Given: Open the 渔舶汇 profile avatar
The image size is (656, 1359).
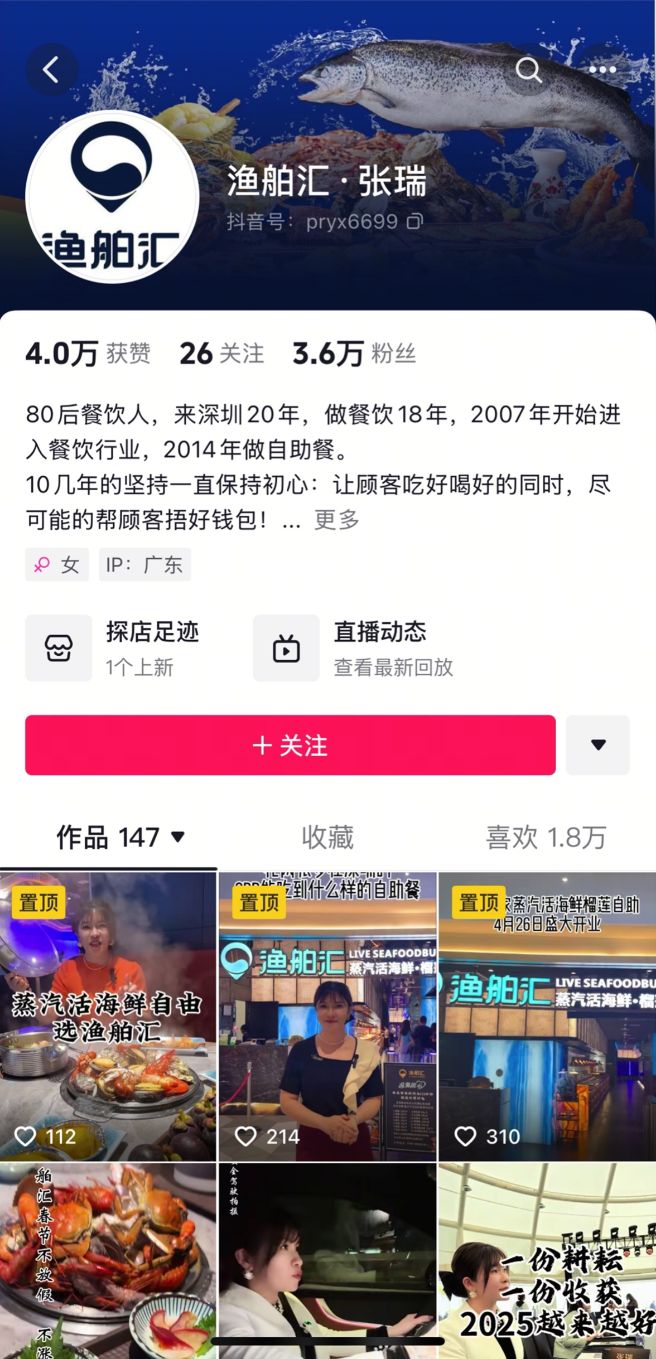Looking at the screenshot, I should pos(112,197).
